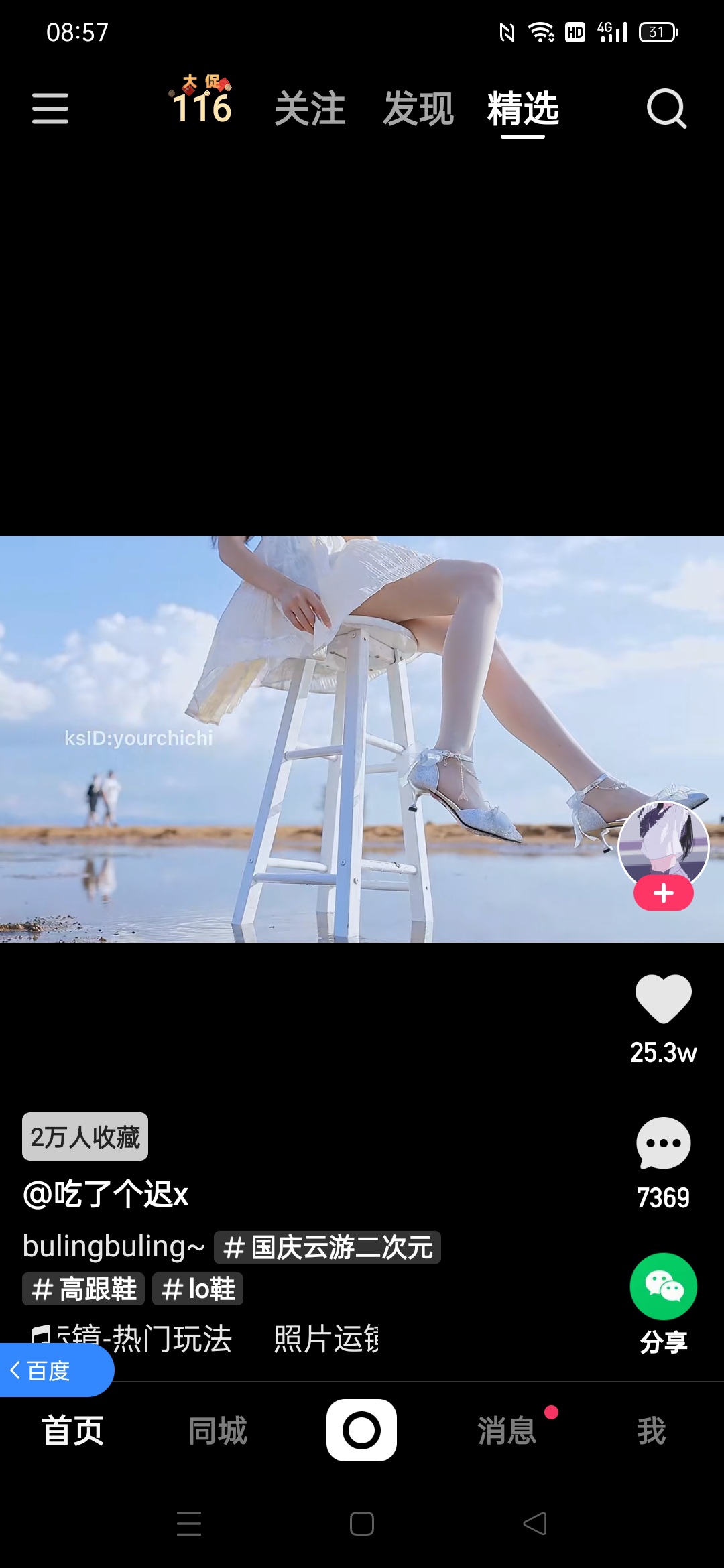
Task: Switch to the 发现 tab
Action: click(418, 109)
